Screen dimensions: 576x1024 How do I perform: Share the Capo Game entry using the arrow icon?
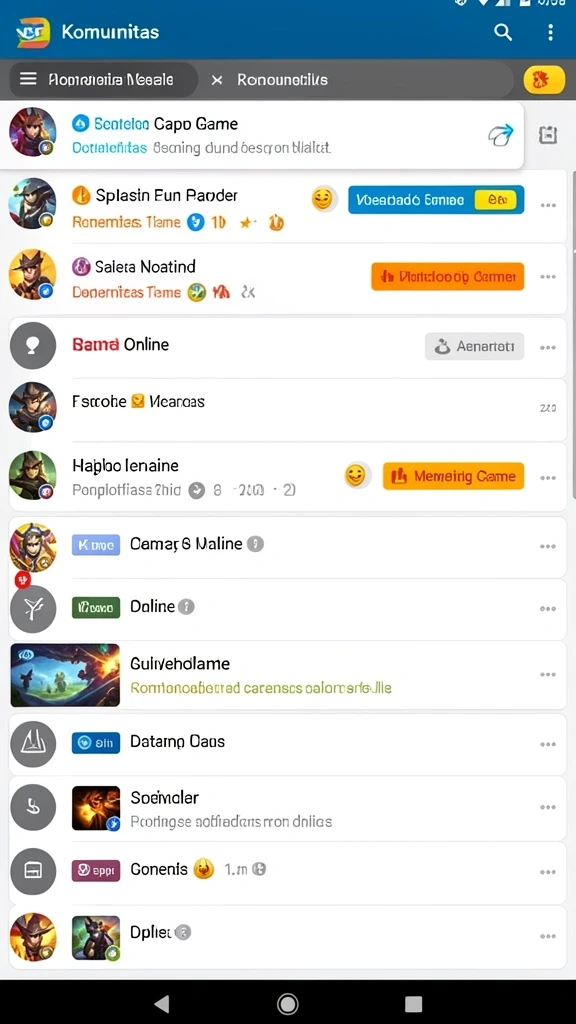point(500,135)
